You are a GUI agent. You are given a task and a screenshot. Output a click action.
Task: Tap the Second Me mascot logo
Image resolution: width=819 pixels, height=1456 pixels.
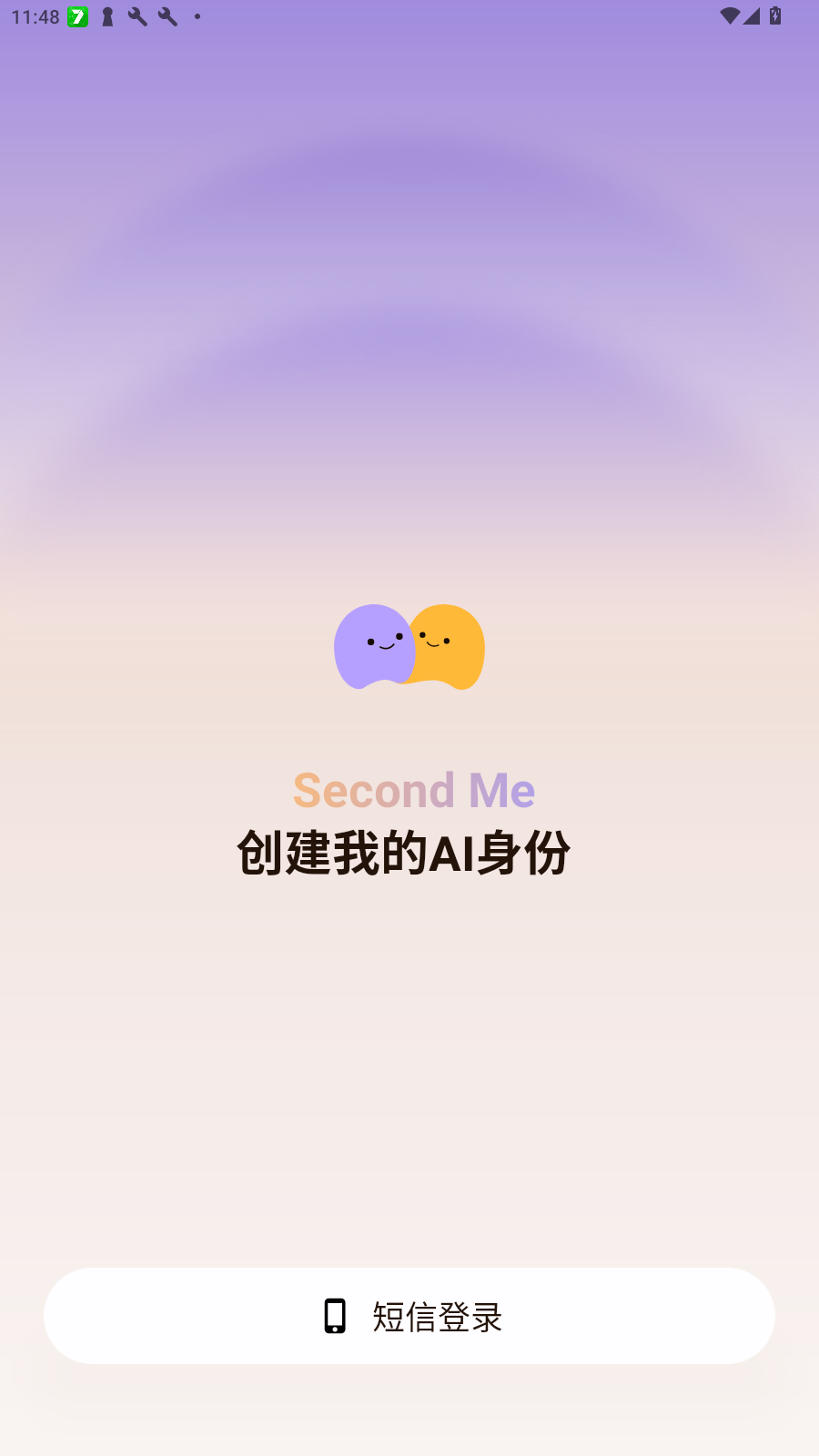[x=409, y=648]
